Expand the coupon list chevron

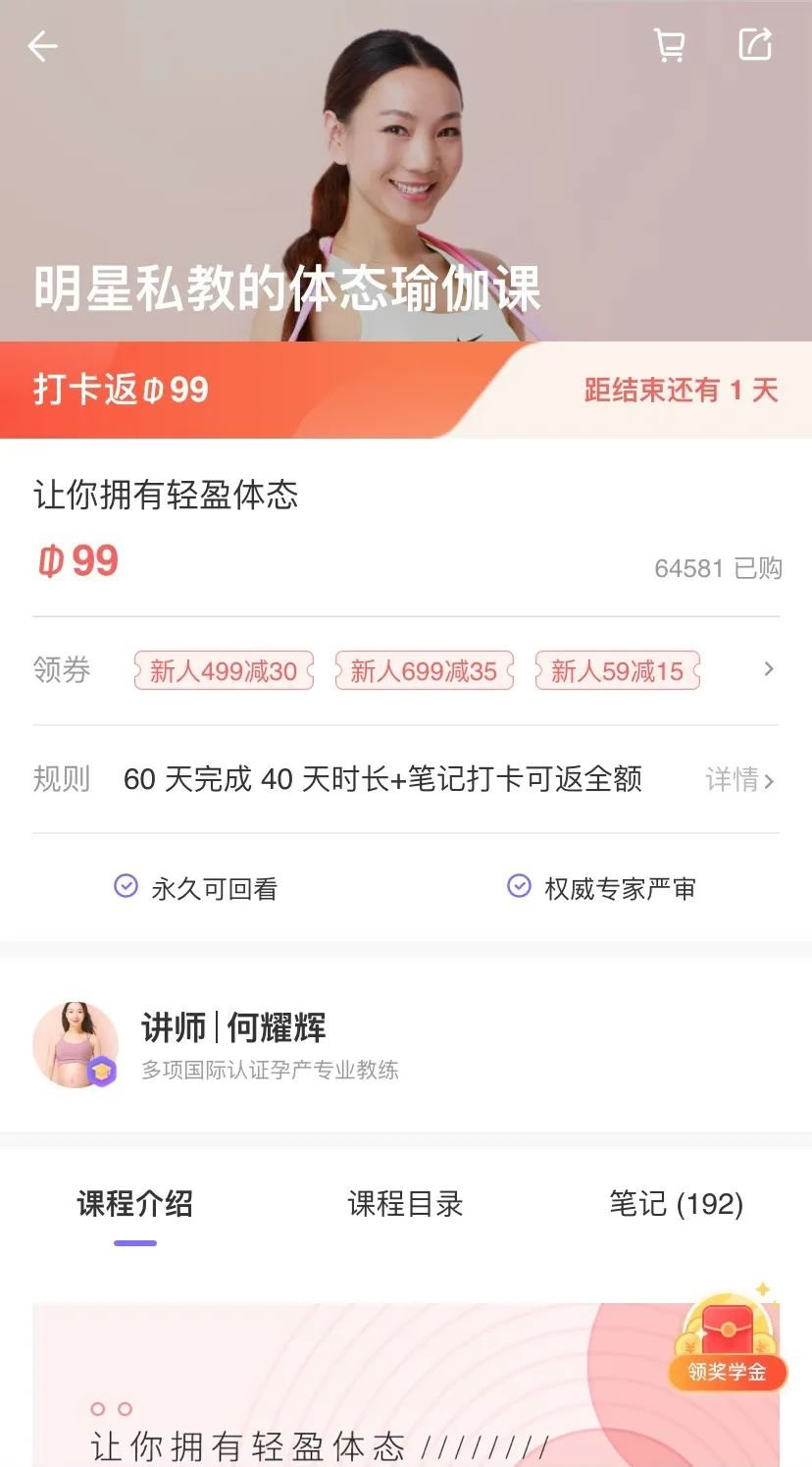pos(769,669)
